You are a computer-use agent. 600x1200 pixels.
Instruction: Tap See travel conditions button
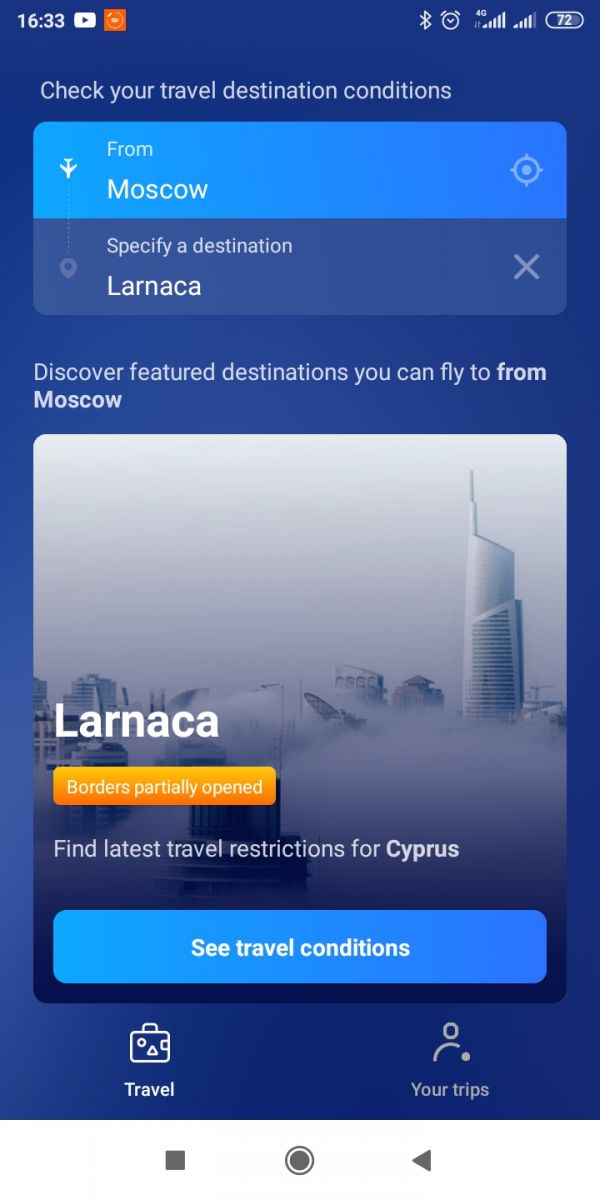300,947
